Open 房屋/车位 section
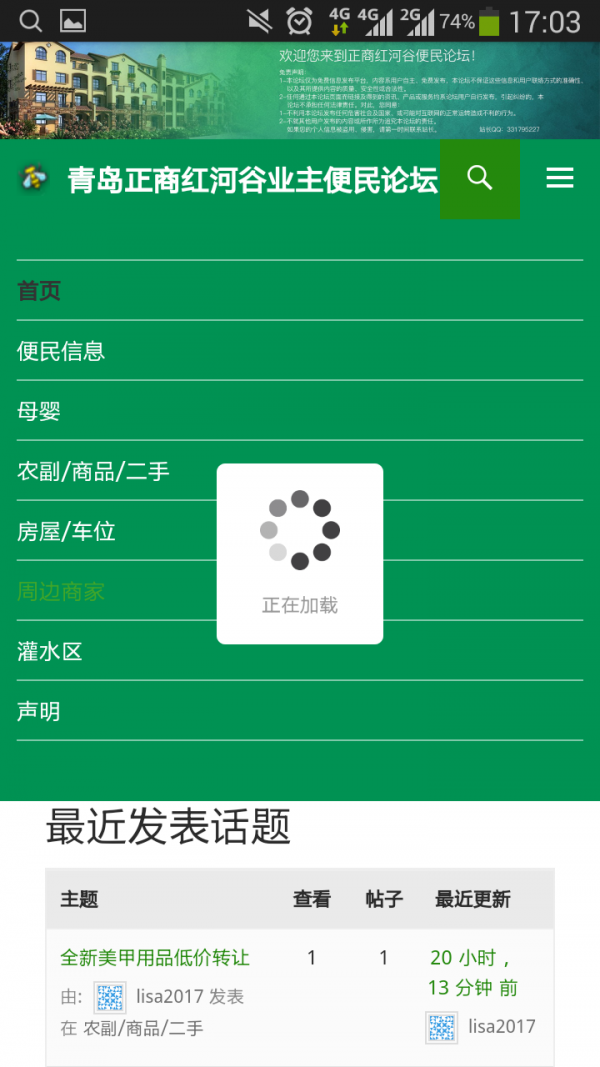Screen dimensions: 600x1067 66,531
